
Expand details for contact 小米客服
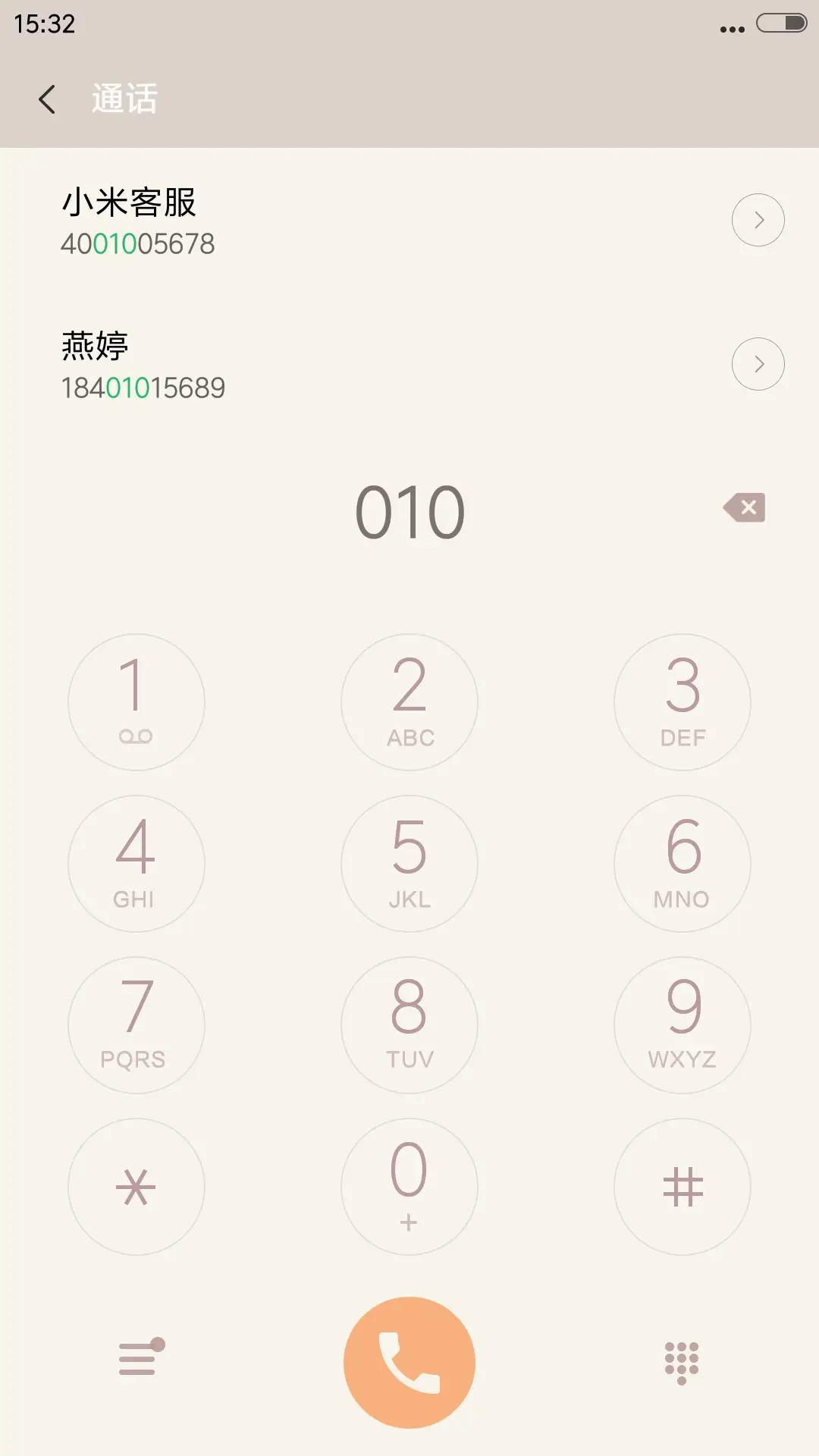758,219
